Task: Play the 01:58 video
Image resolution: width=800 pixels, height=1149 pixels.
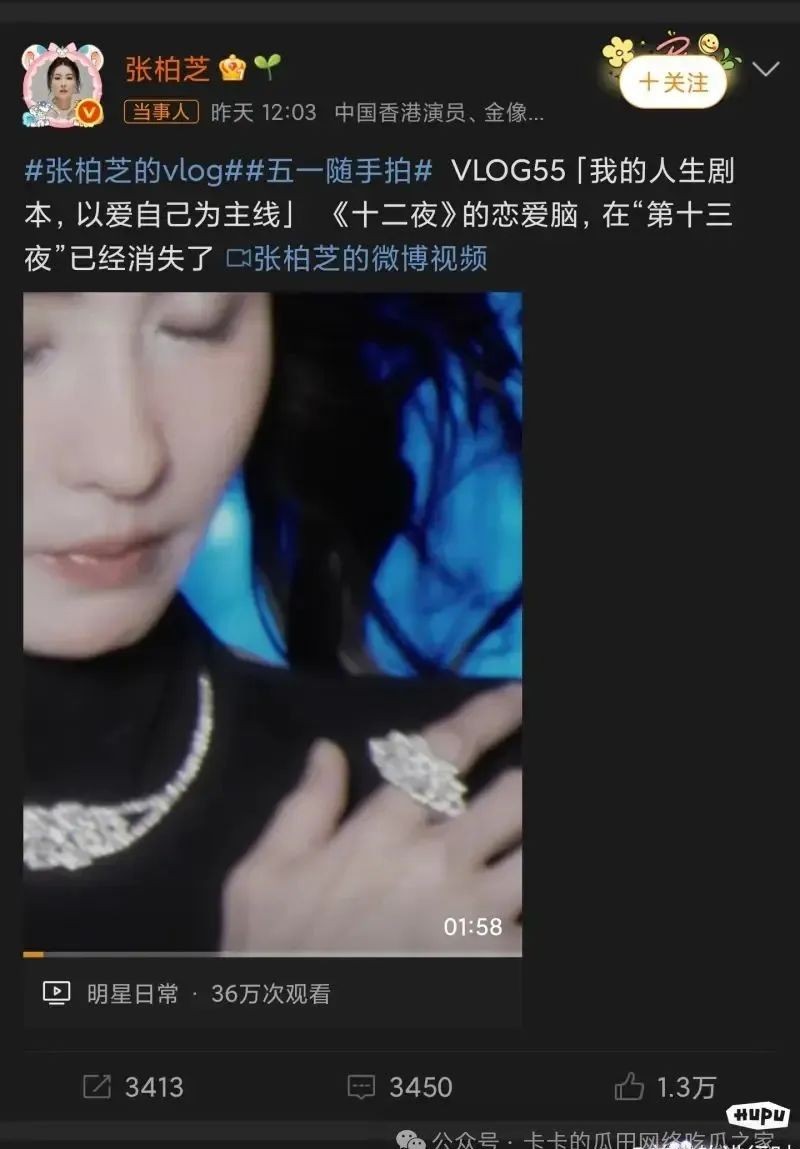Action: pos(272,622)
